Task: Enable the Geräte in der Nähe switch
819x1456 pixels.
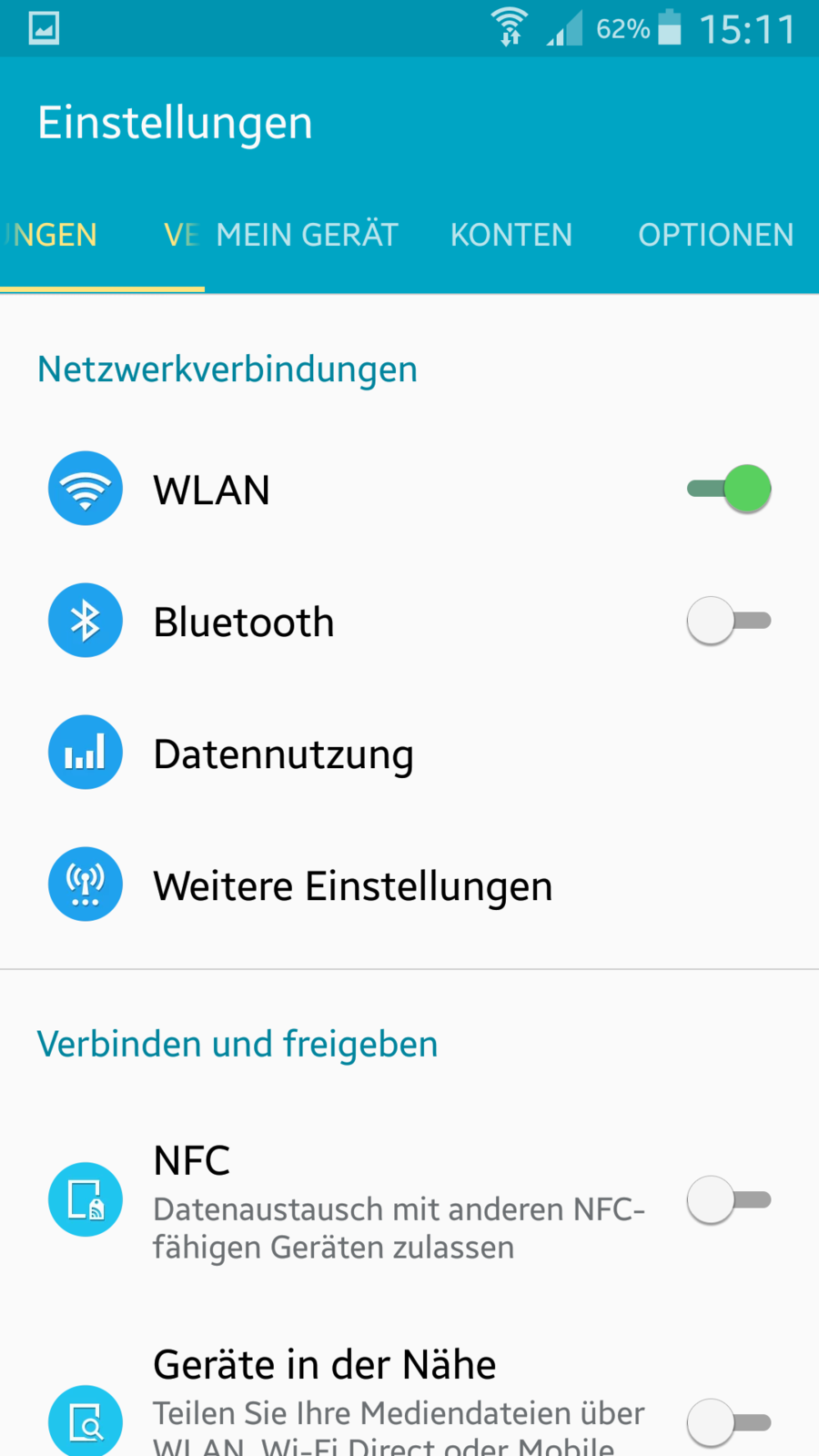Action: pyautogui.click(x=729, y=1422)
